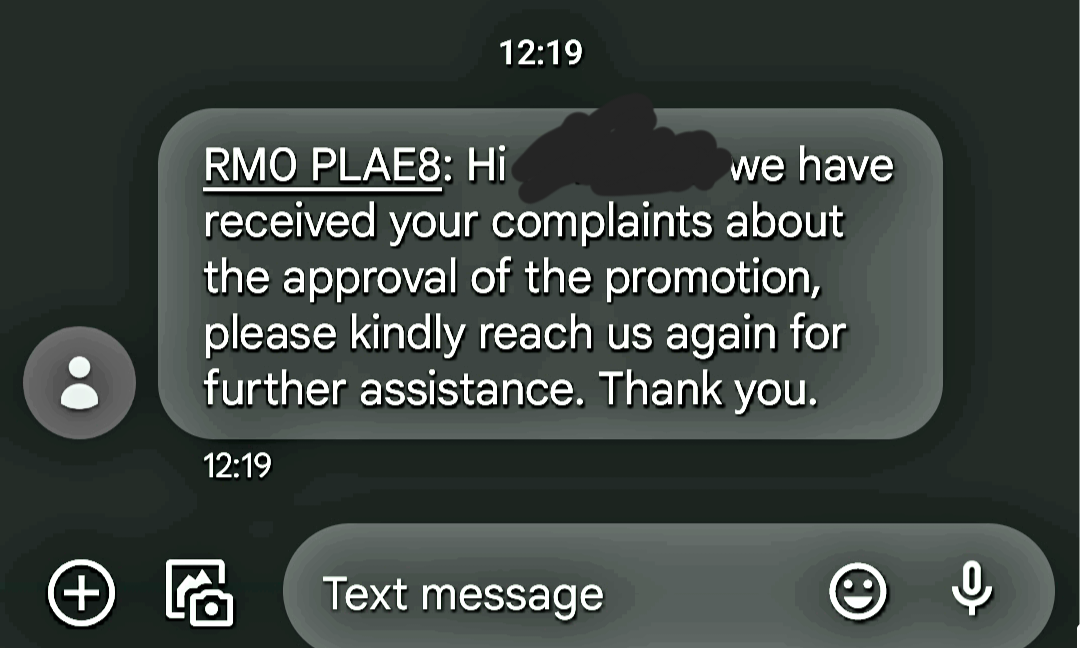View the sender's contact avatar
1080x648 pixels.
(x=80, y=382)
